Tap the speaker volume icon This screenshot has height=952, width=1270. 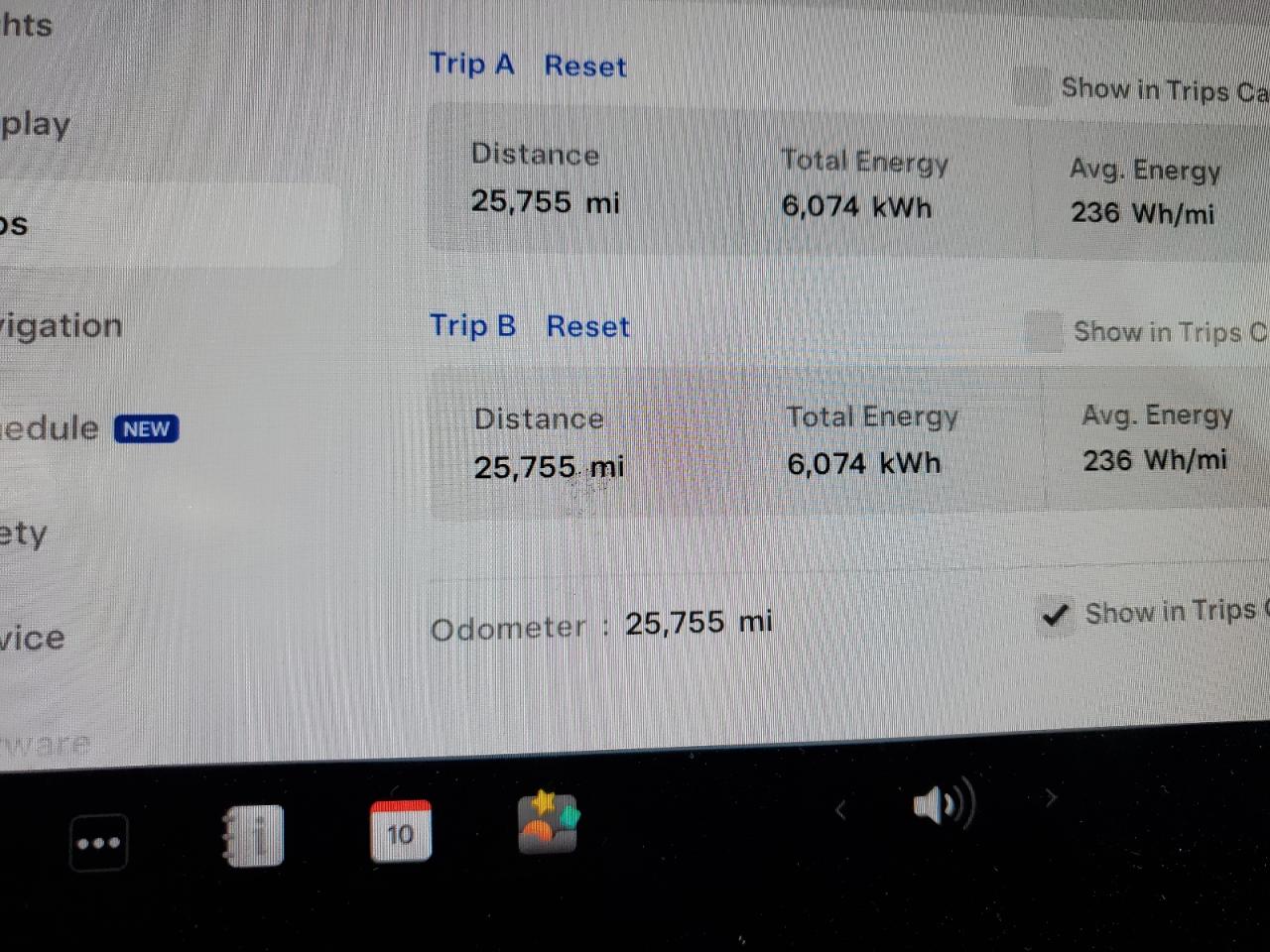tap(940, 804)
